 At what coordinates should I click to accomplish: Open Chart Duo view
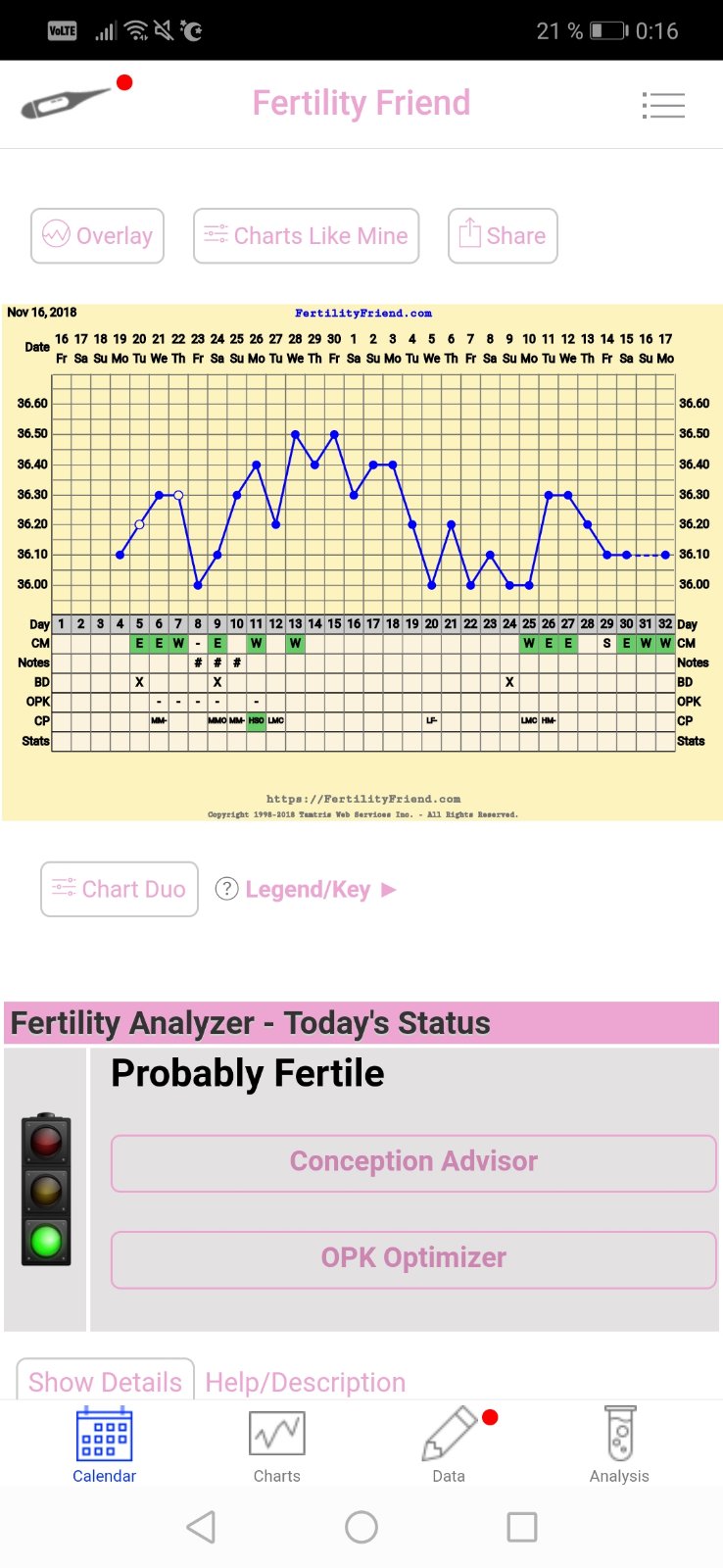click(120, 889)
